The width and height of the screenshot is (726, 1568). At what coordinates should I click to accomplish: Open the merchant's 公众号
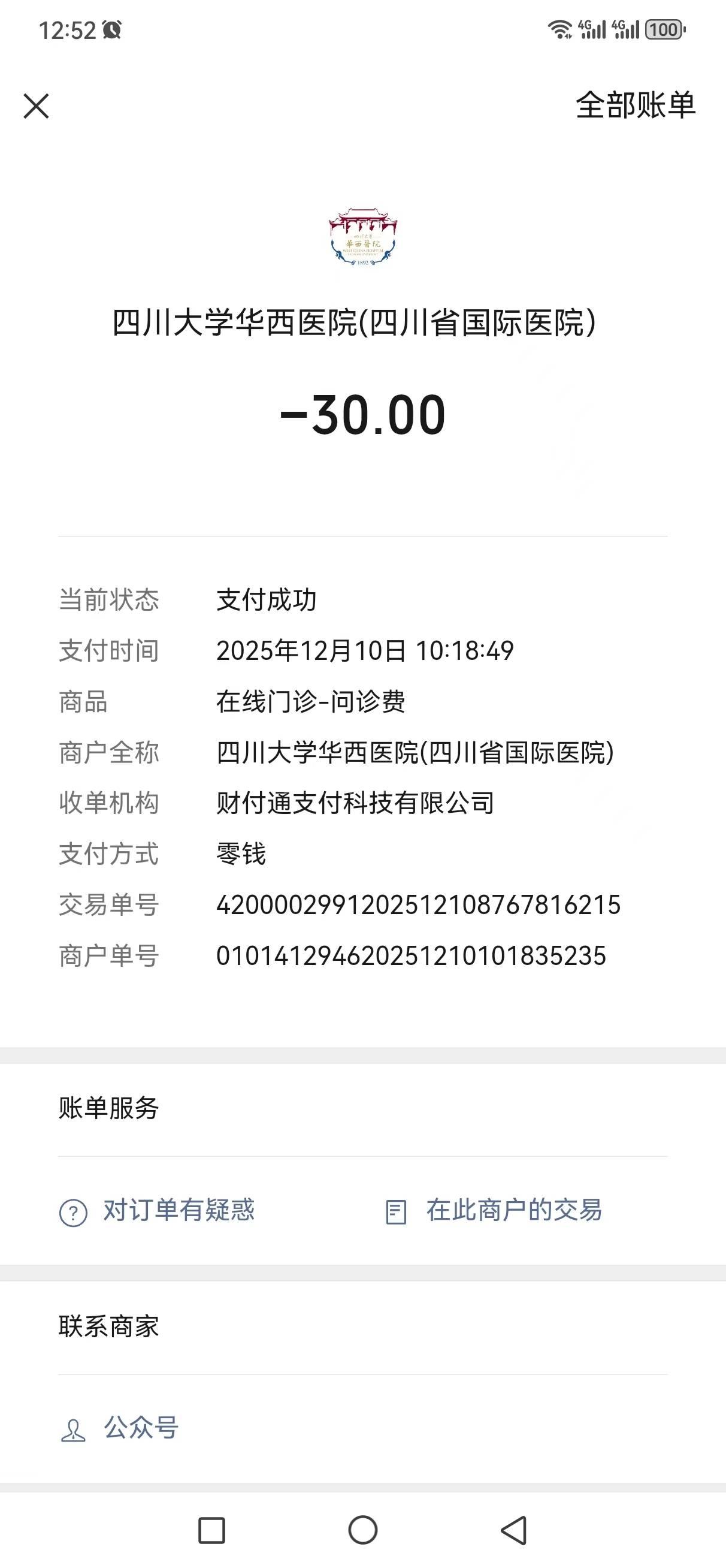120,1428
